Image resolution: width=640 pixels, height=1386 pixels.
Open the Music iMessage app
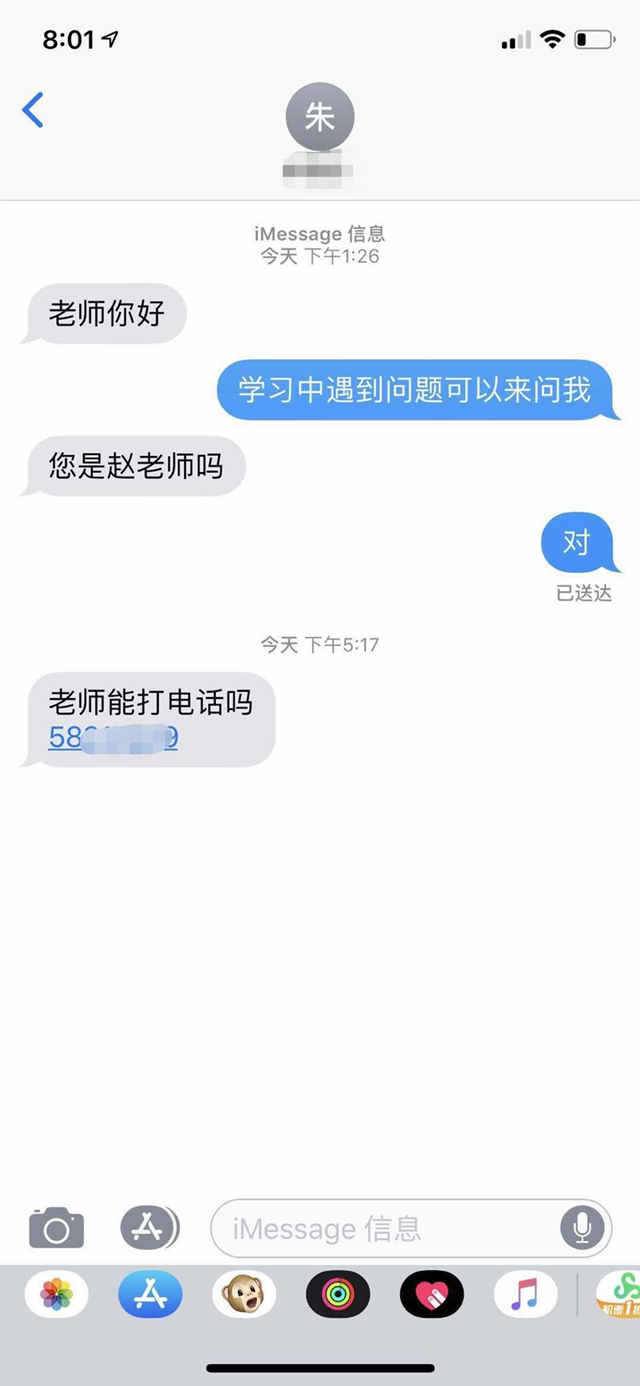point(525,1297)
